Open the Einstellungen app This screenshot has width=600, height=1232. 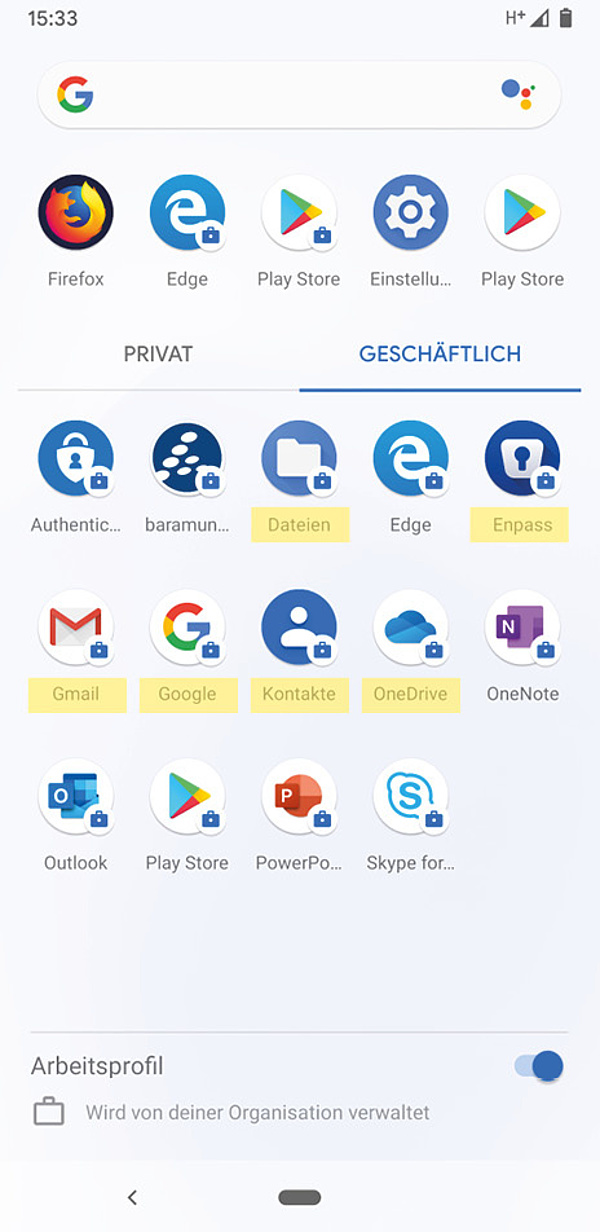(410, 213)
